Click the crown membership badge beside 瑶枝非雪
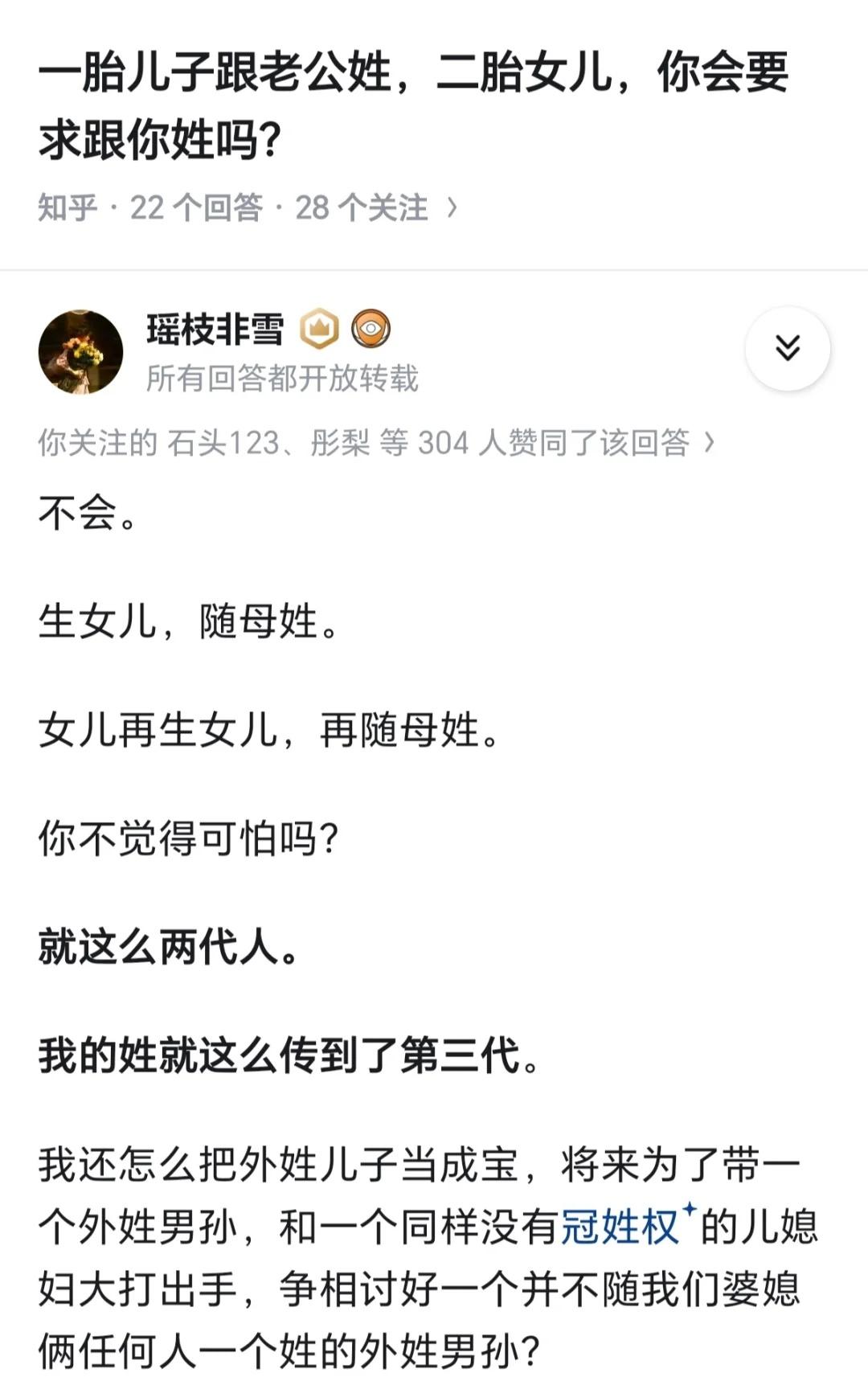Screen dimensions: 868x1385 click(x=317, y=330)
